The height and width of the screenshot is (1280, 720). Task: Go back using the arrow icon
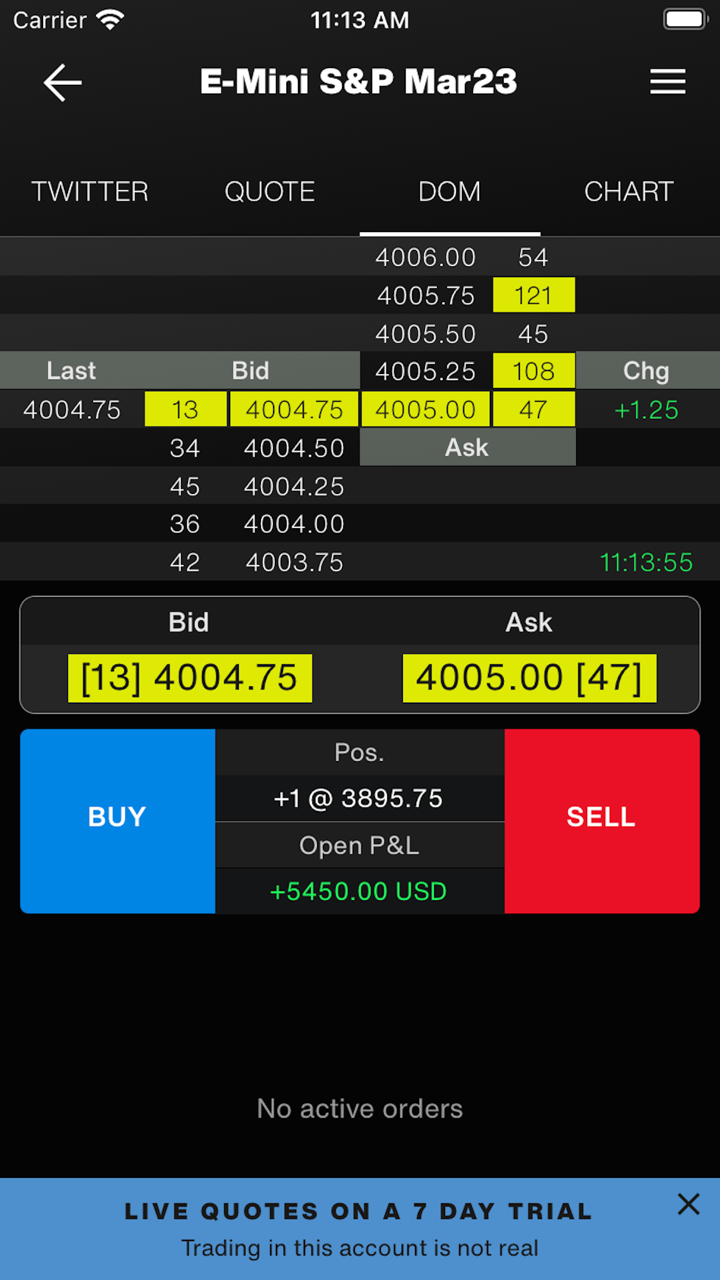pyautogui.click(x=62, y=82)
